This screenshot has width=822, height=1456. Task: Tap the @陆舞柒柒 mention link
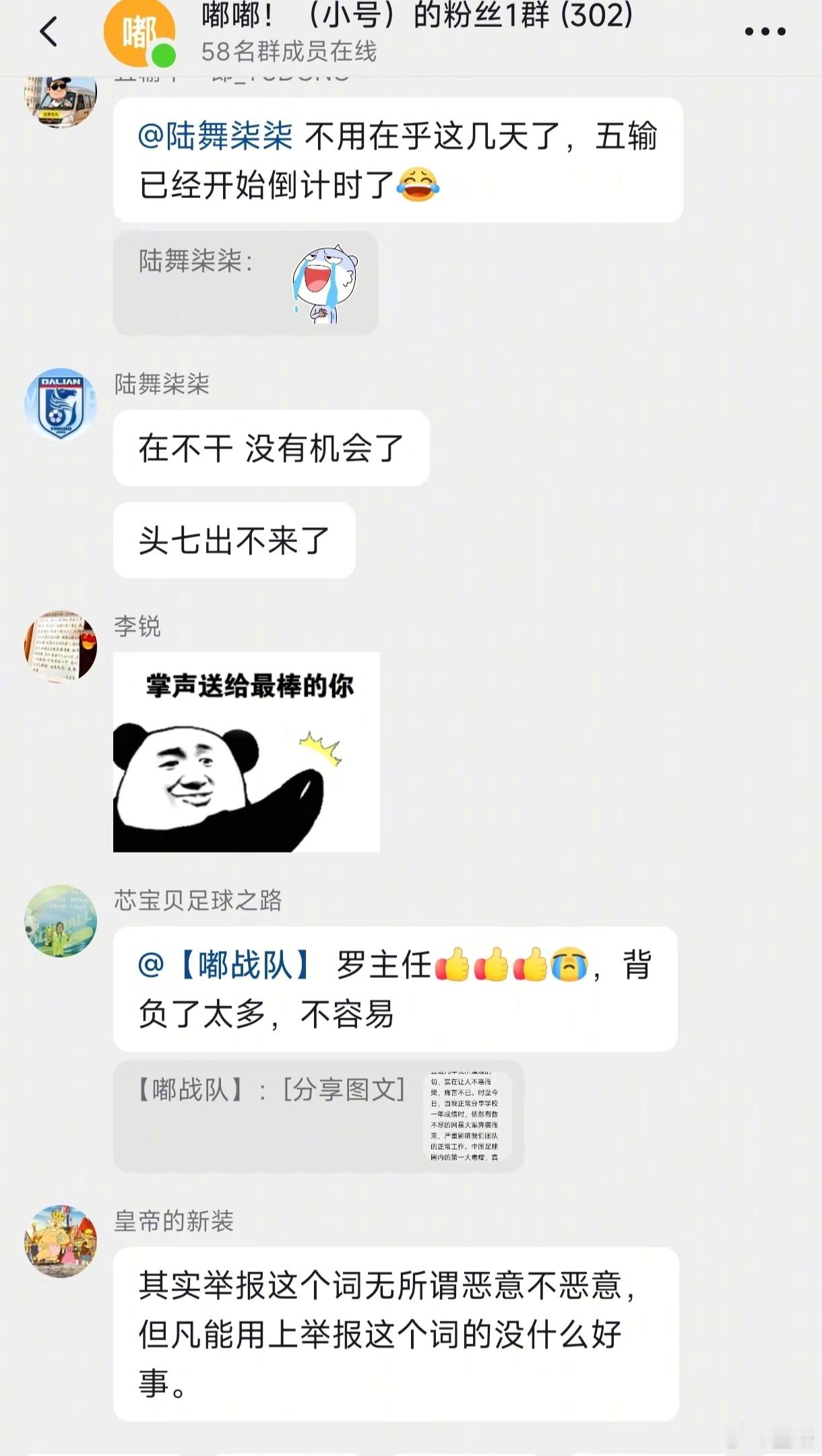click(216, 138)
